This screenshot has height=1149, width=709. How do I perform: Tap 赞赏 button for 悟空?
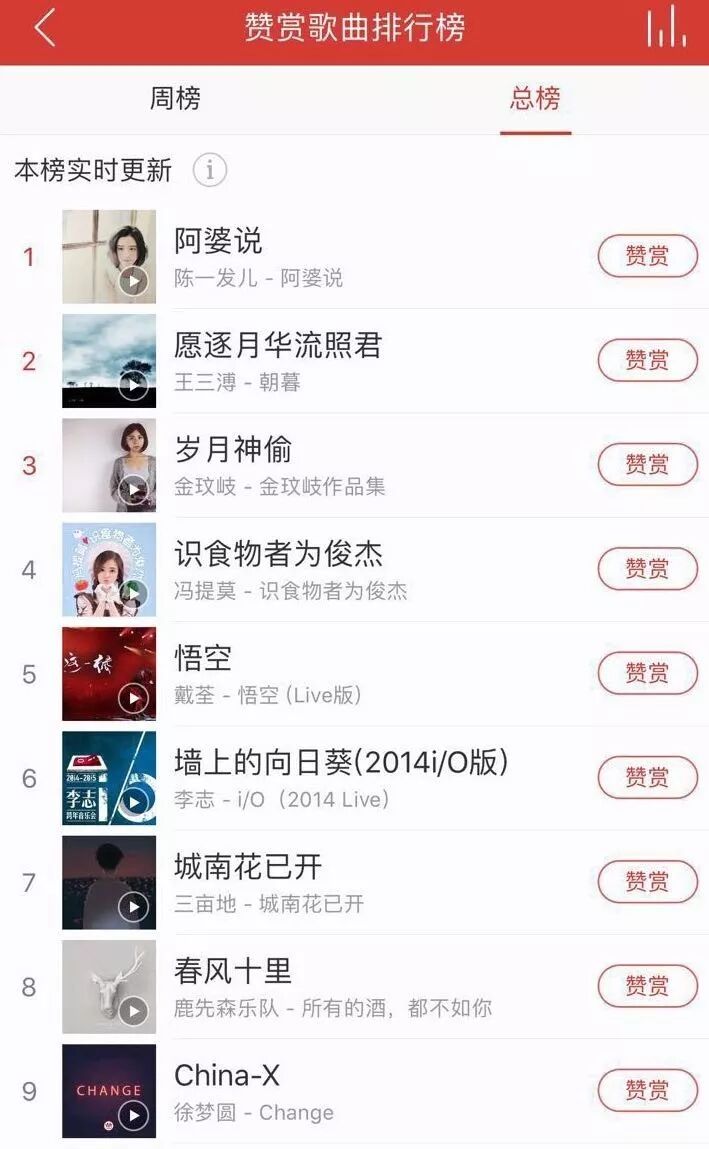(647, 673)
